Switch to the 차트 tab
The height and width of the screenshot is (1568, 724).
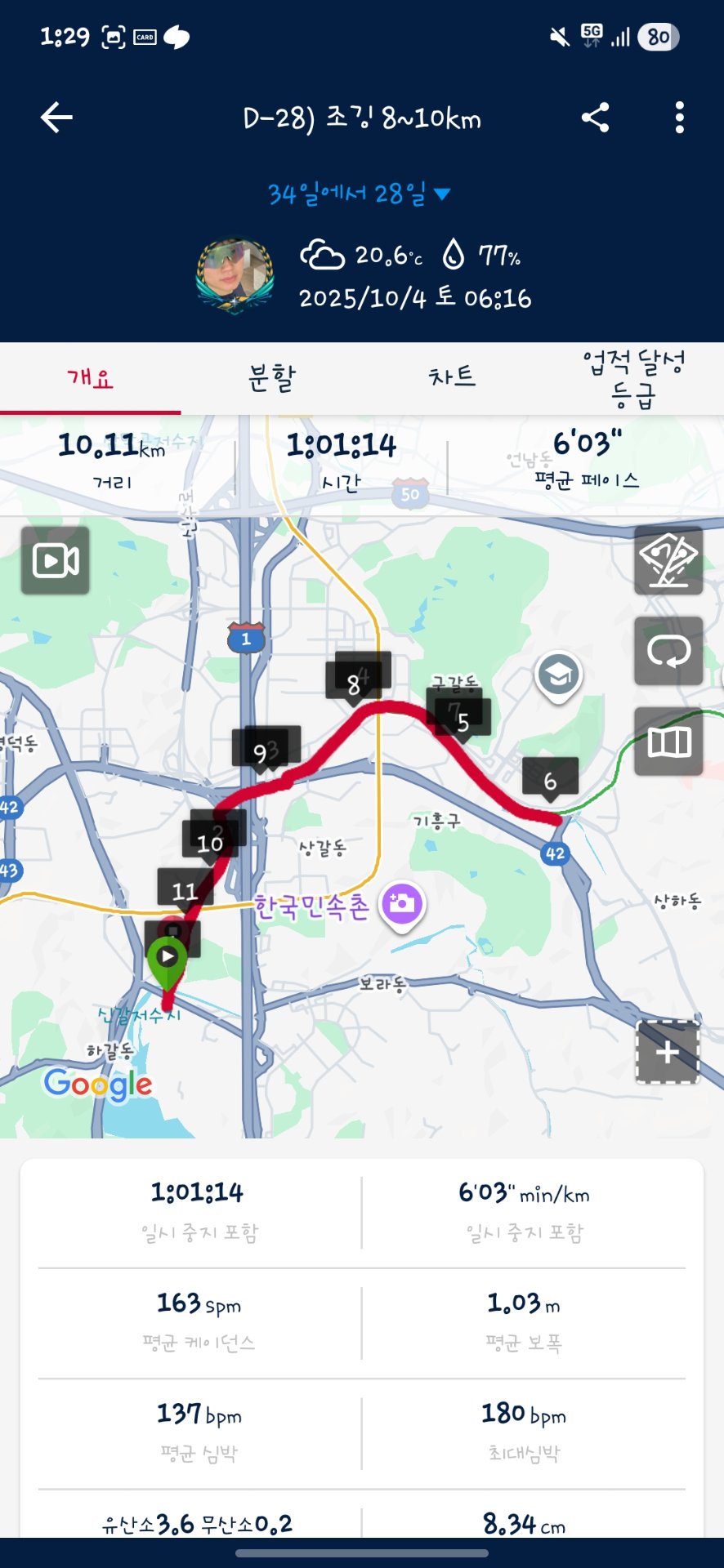(x=452, y=377)
